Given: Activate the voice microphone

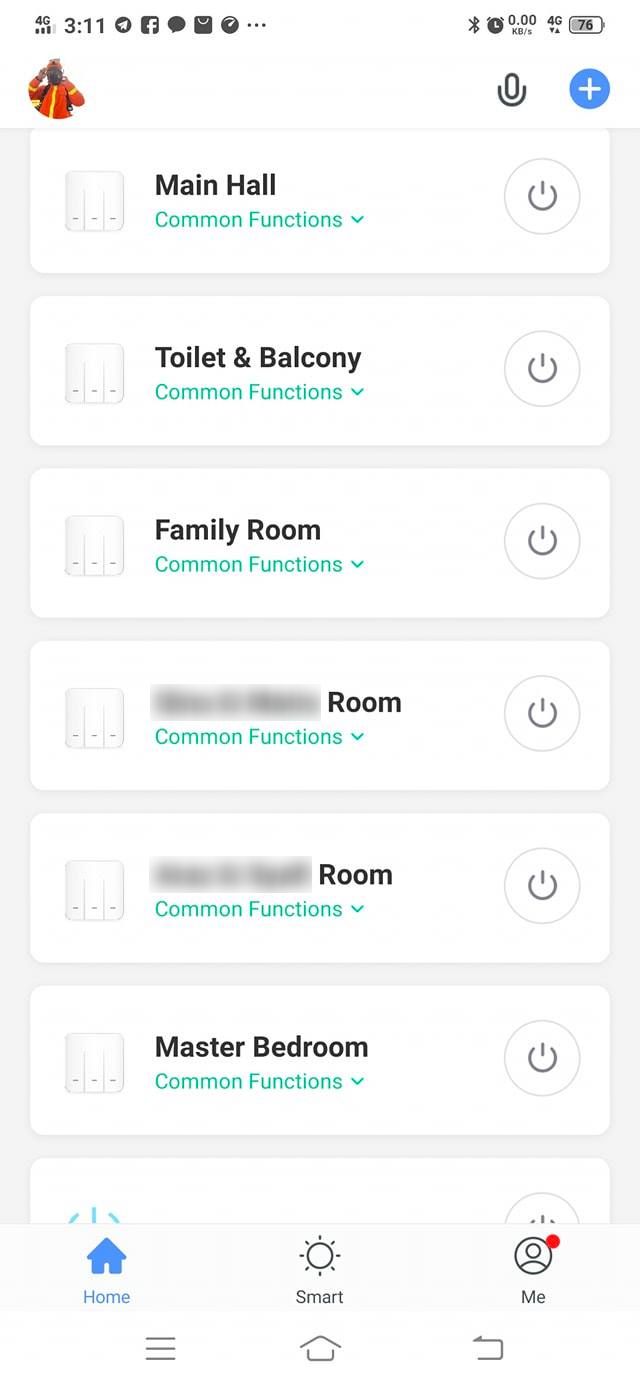Looking at the screenshot, I should pos(511,90).
